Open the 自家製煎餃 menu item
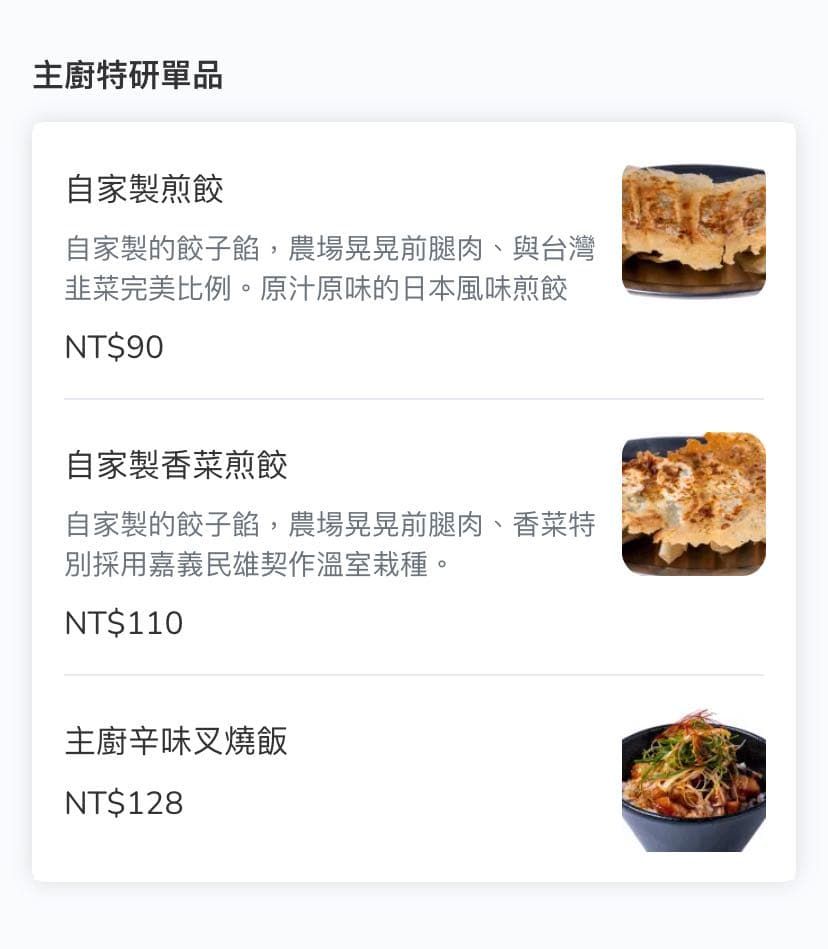 click(414, 261)
